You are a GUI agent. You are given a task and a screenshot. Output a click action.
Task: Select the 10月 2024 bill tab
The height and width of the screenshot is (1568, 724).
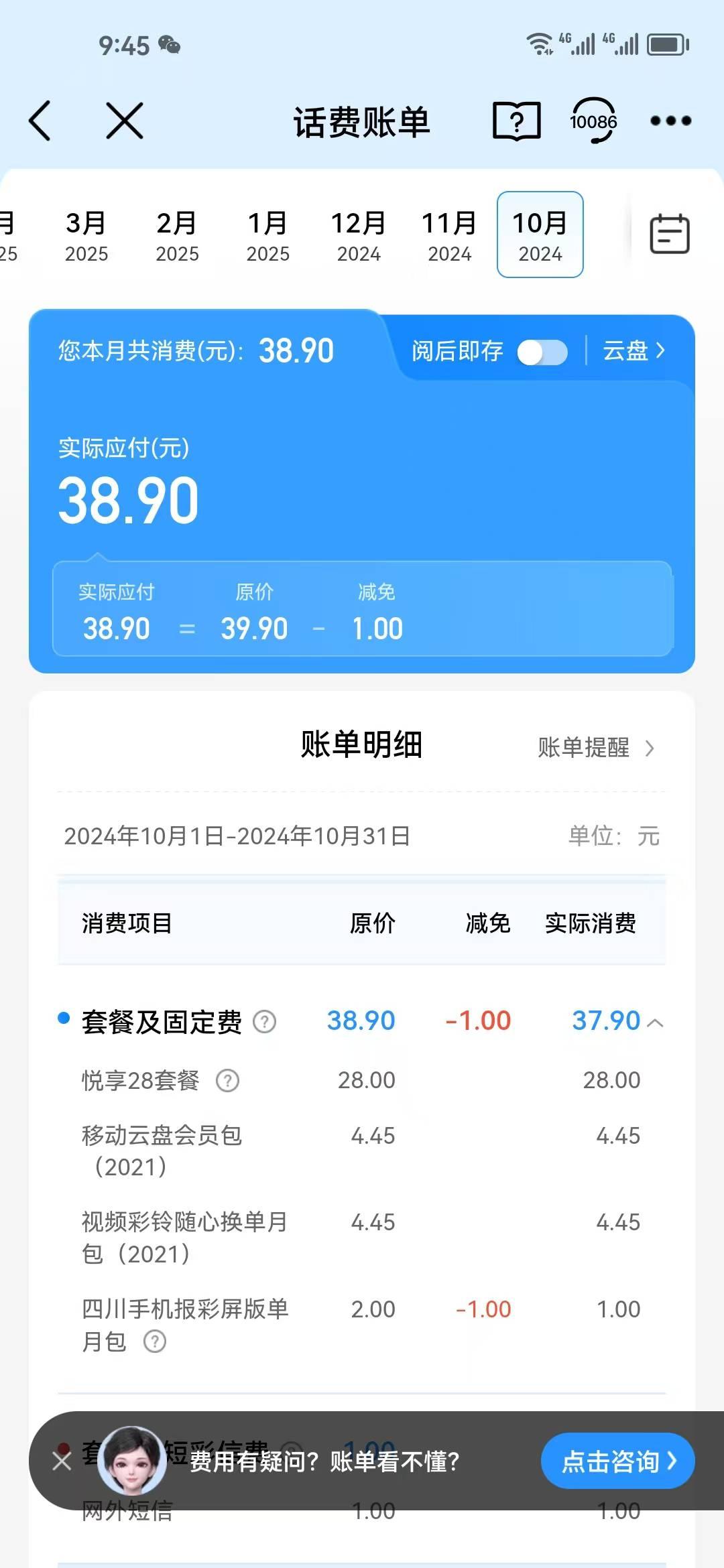pos(540,235)
